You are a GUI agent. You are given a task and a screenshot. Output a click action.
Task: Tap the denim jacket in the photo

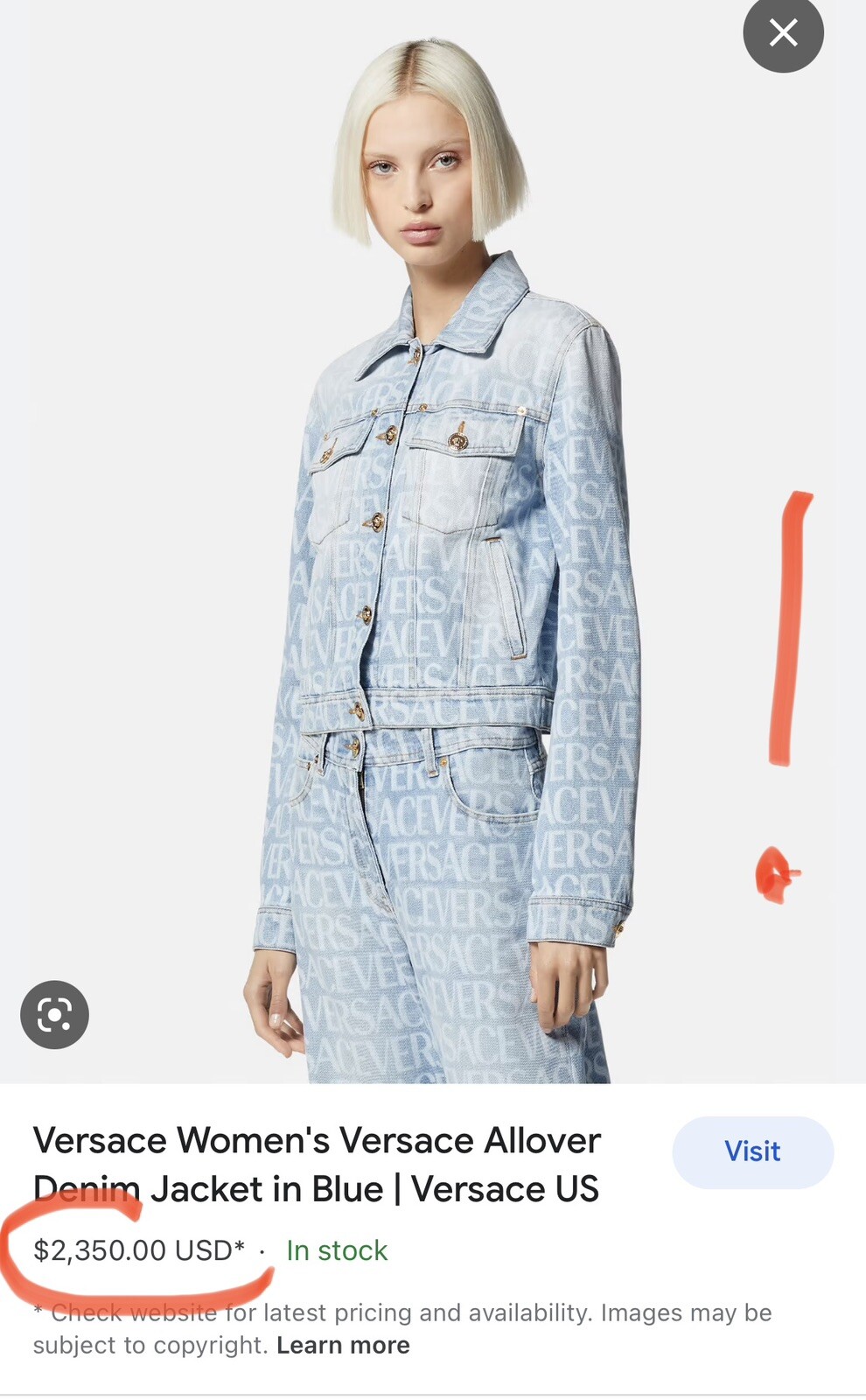coord(437,525)
